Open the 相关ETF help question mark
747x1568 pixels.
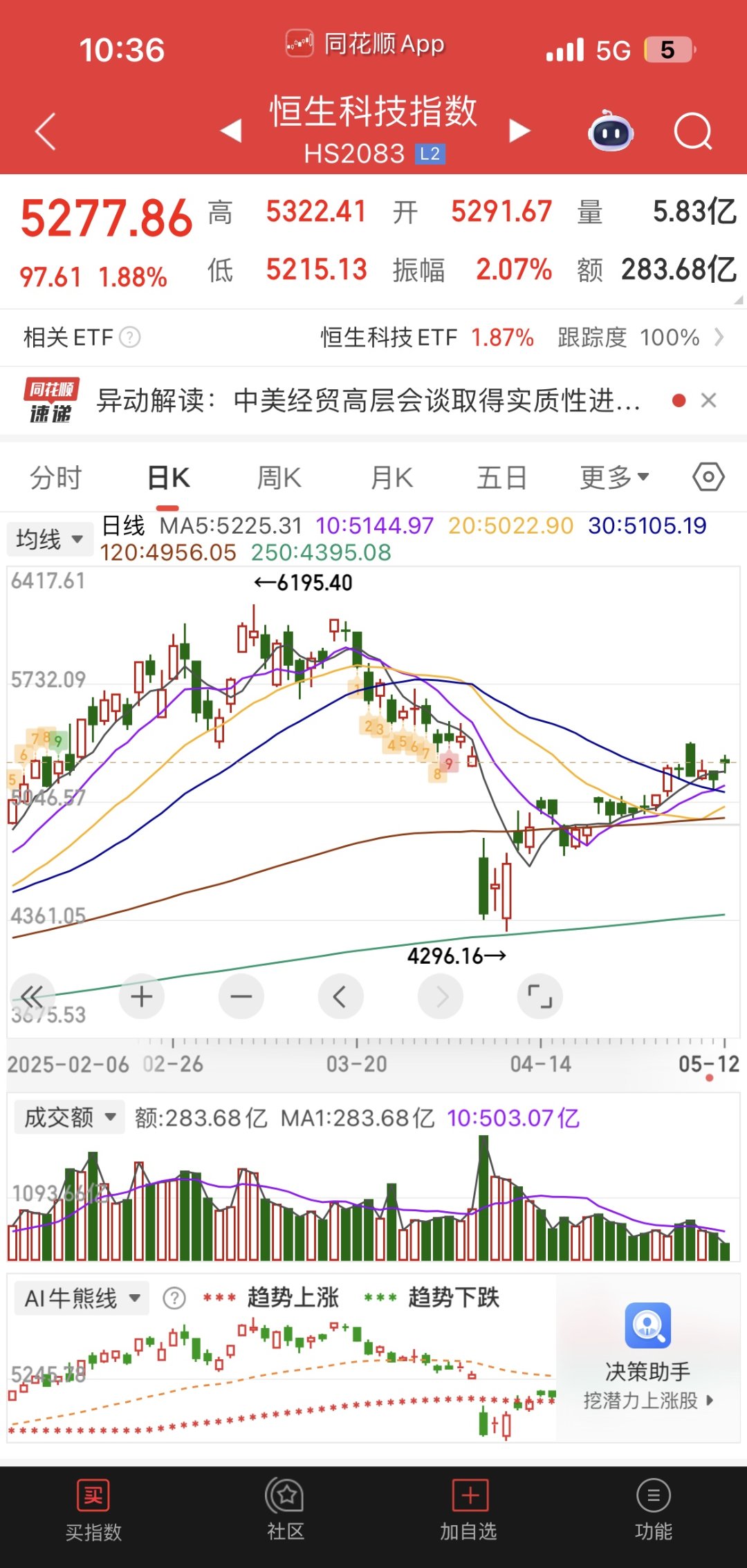pyautogui.click(x=129, y=338)
